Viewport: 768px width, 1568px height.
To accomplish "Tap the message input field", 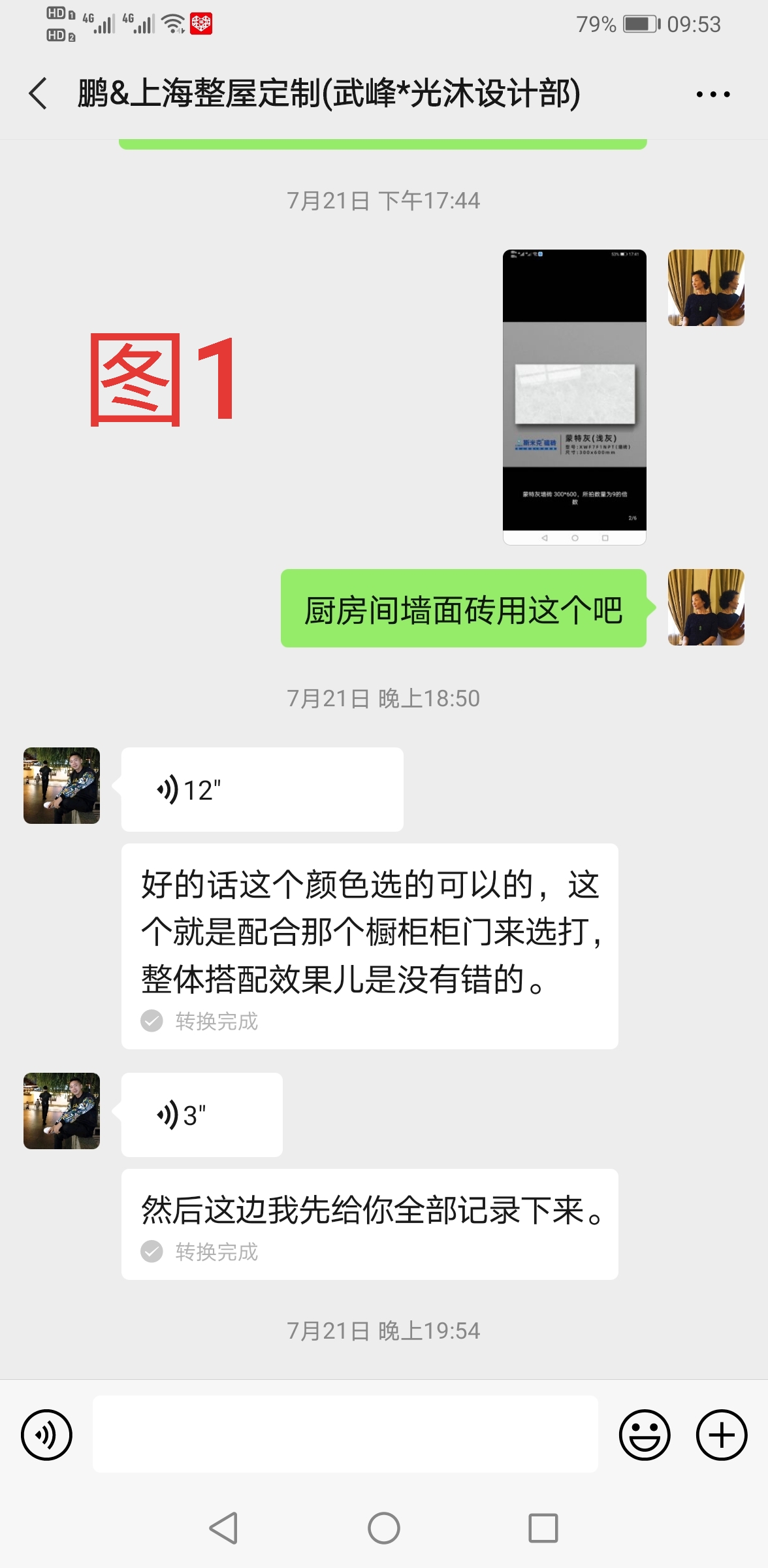I will point(345,1435).
